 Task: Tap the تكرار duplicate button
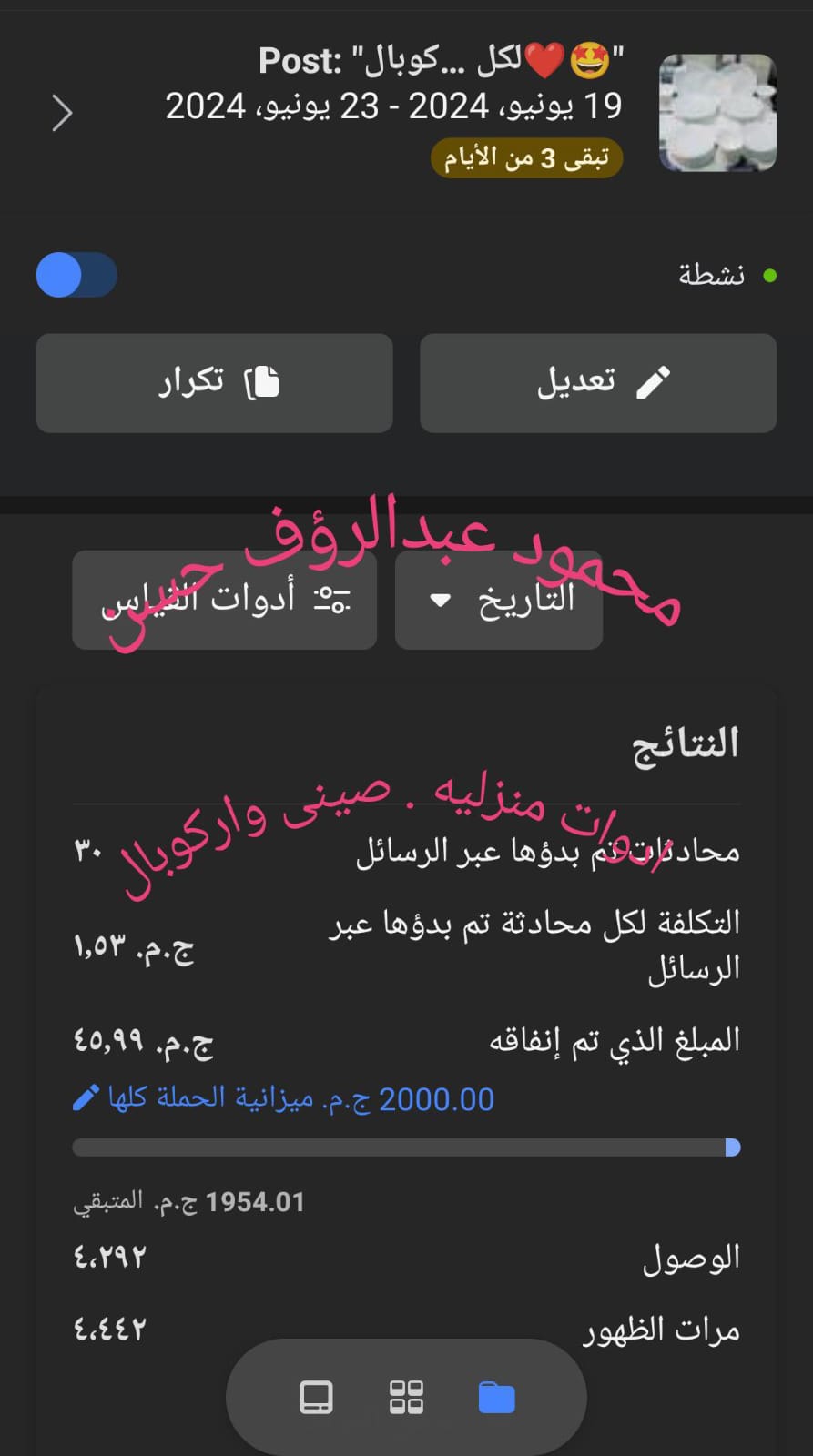click(x=215, y=382)
